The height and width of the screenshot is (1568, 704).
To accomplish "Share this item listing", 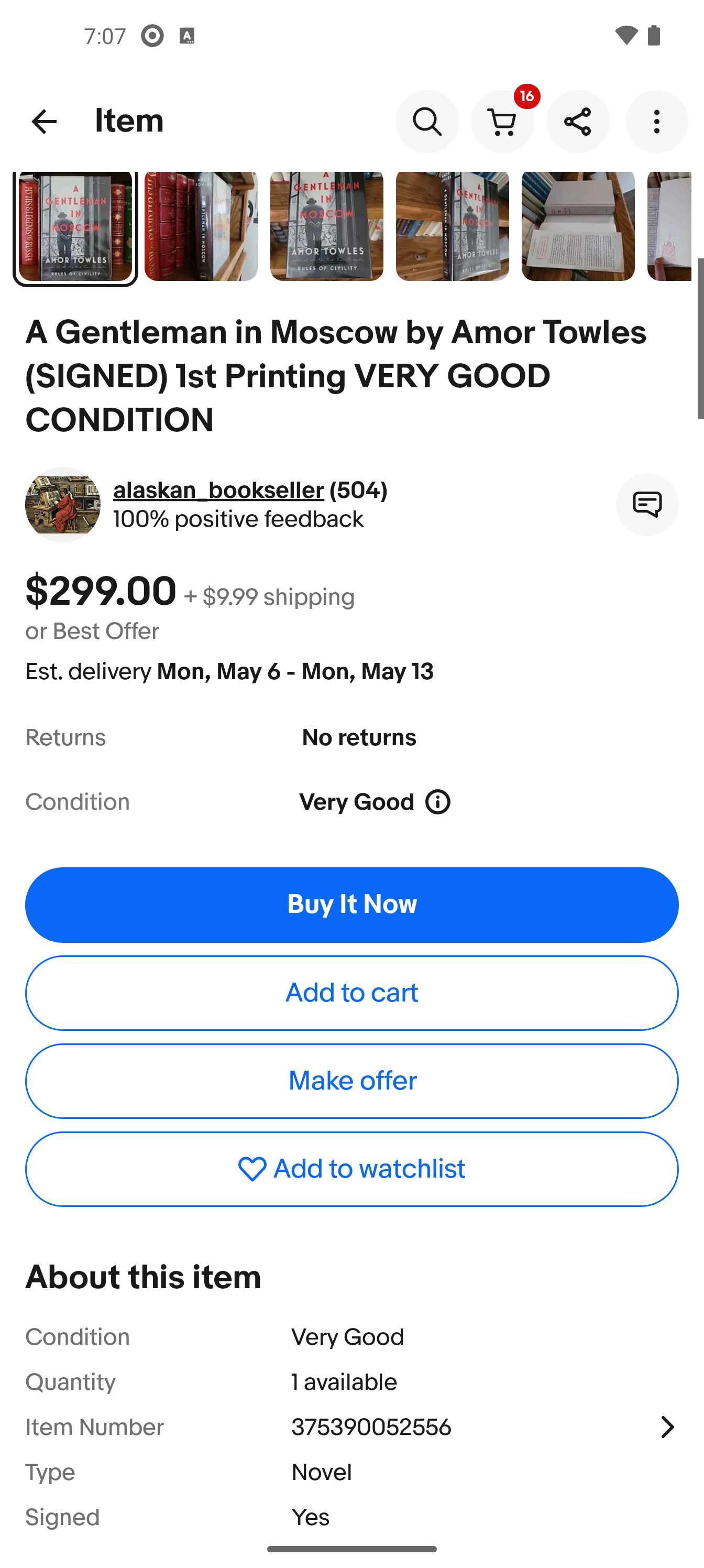I will click(577, 122).
